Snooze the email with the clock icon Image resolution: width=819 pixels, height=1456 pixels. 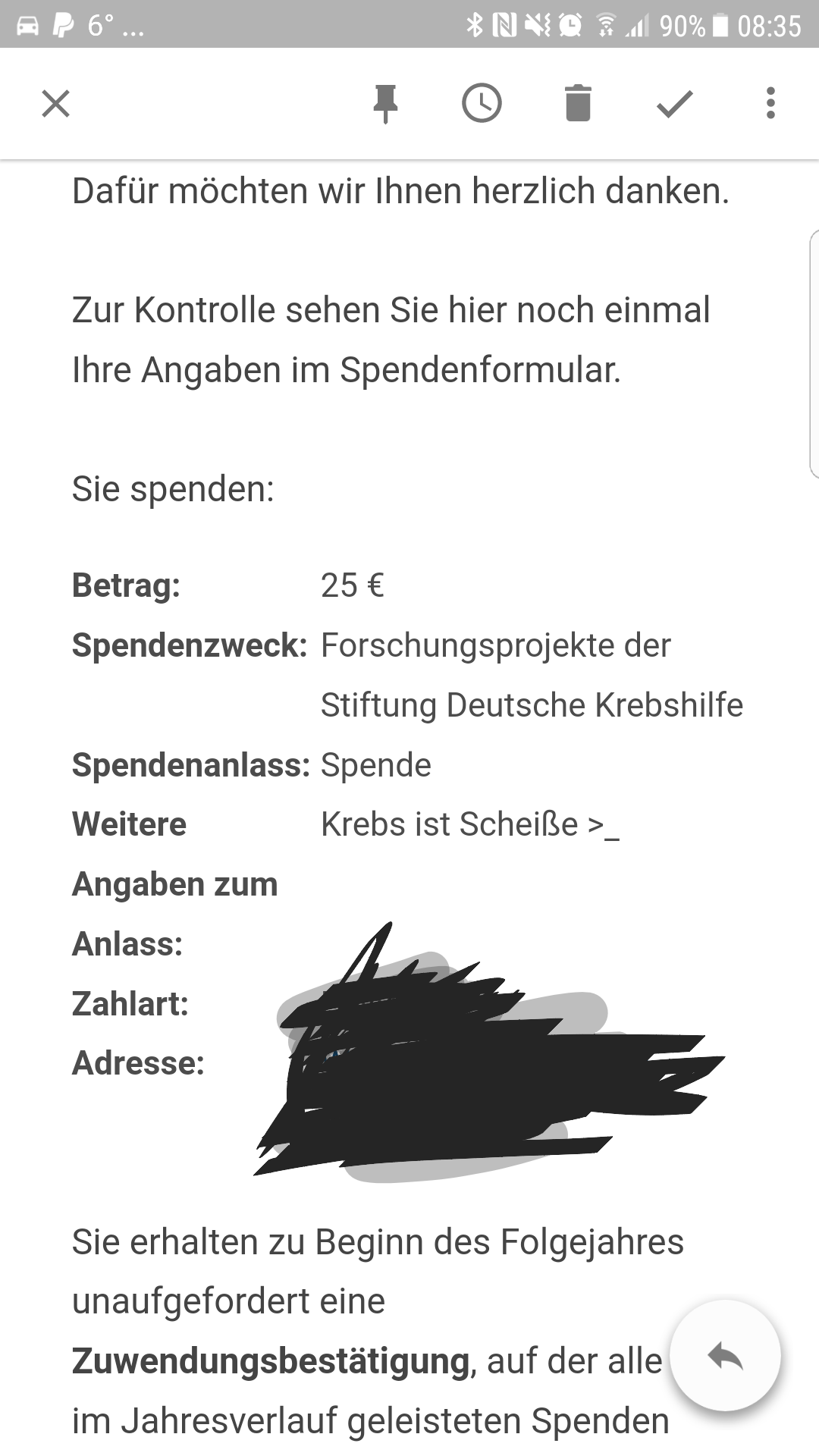point(482,103)
